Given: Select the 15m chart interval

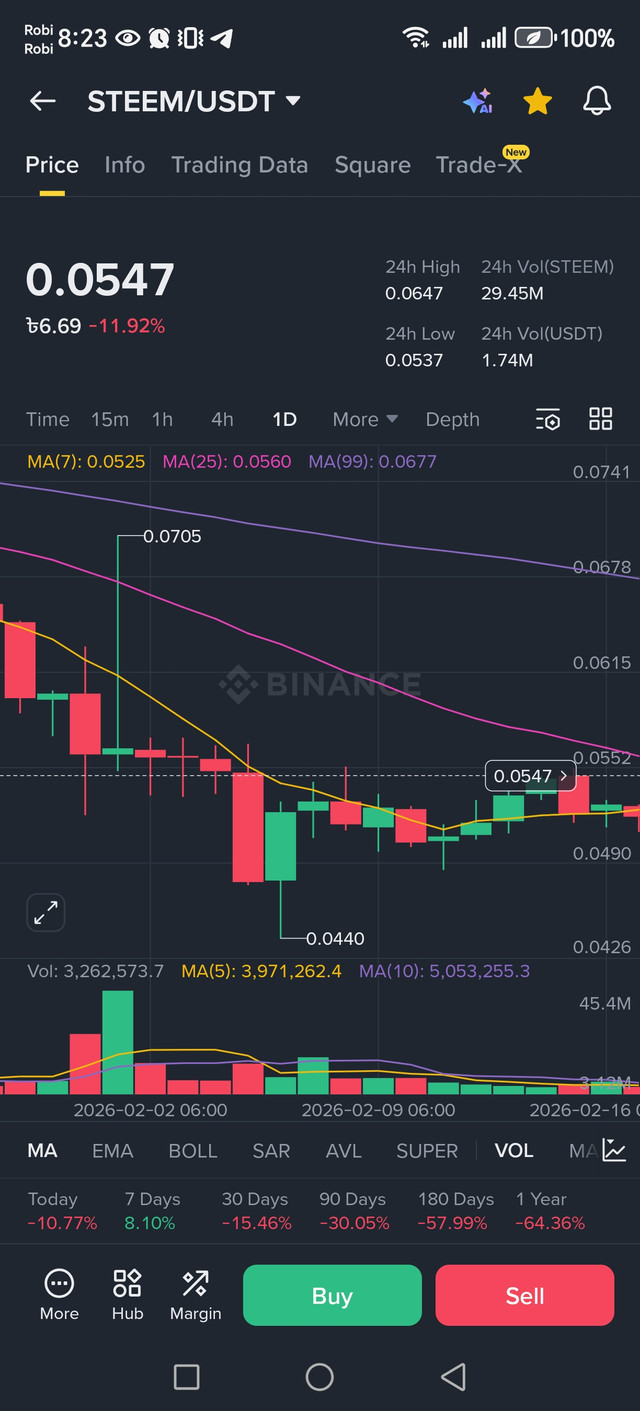Looking at the screenshot, I should click(110, 420).
